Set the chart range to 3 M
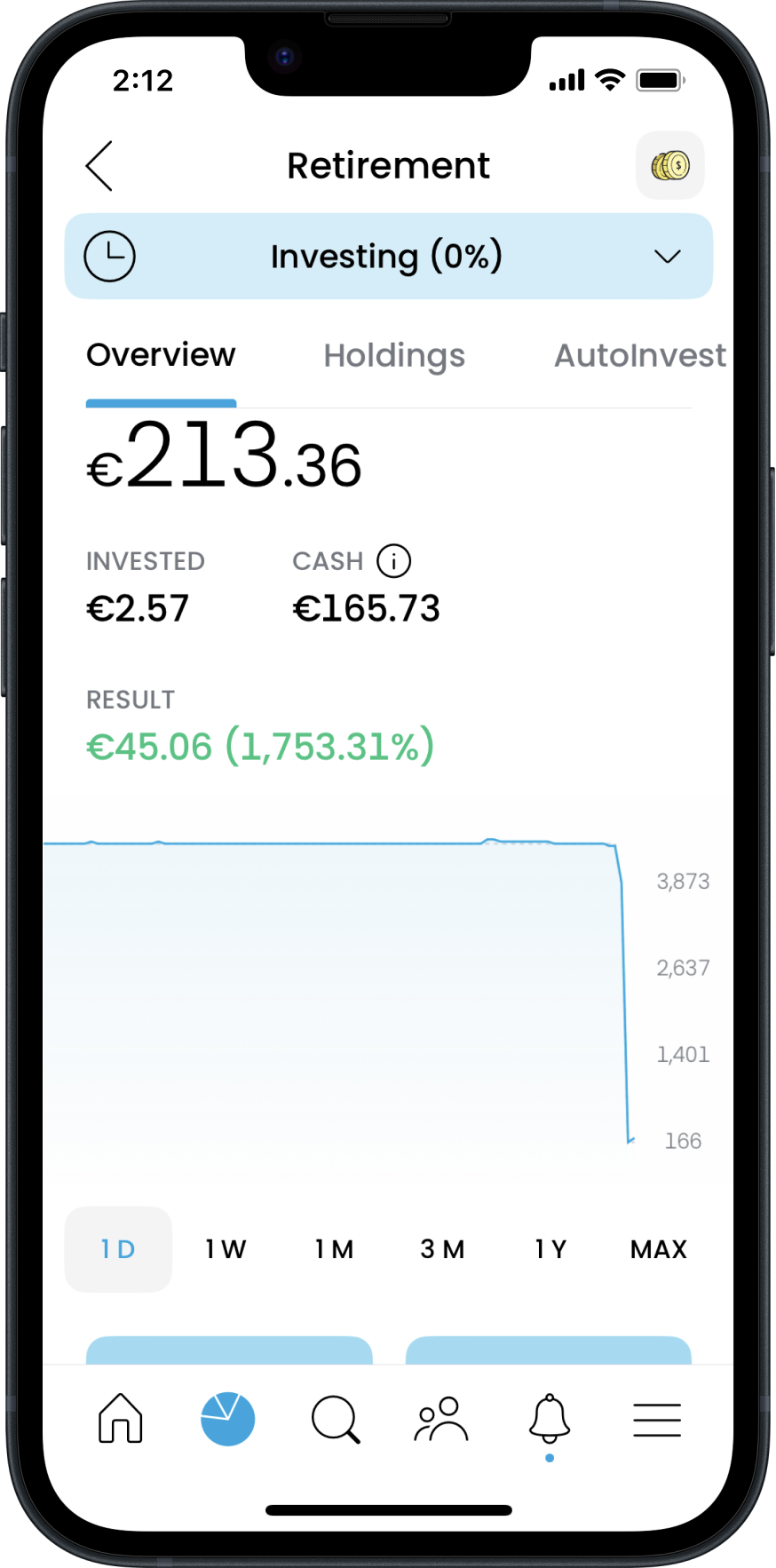The image size is (776, 1568). 442,1249
